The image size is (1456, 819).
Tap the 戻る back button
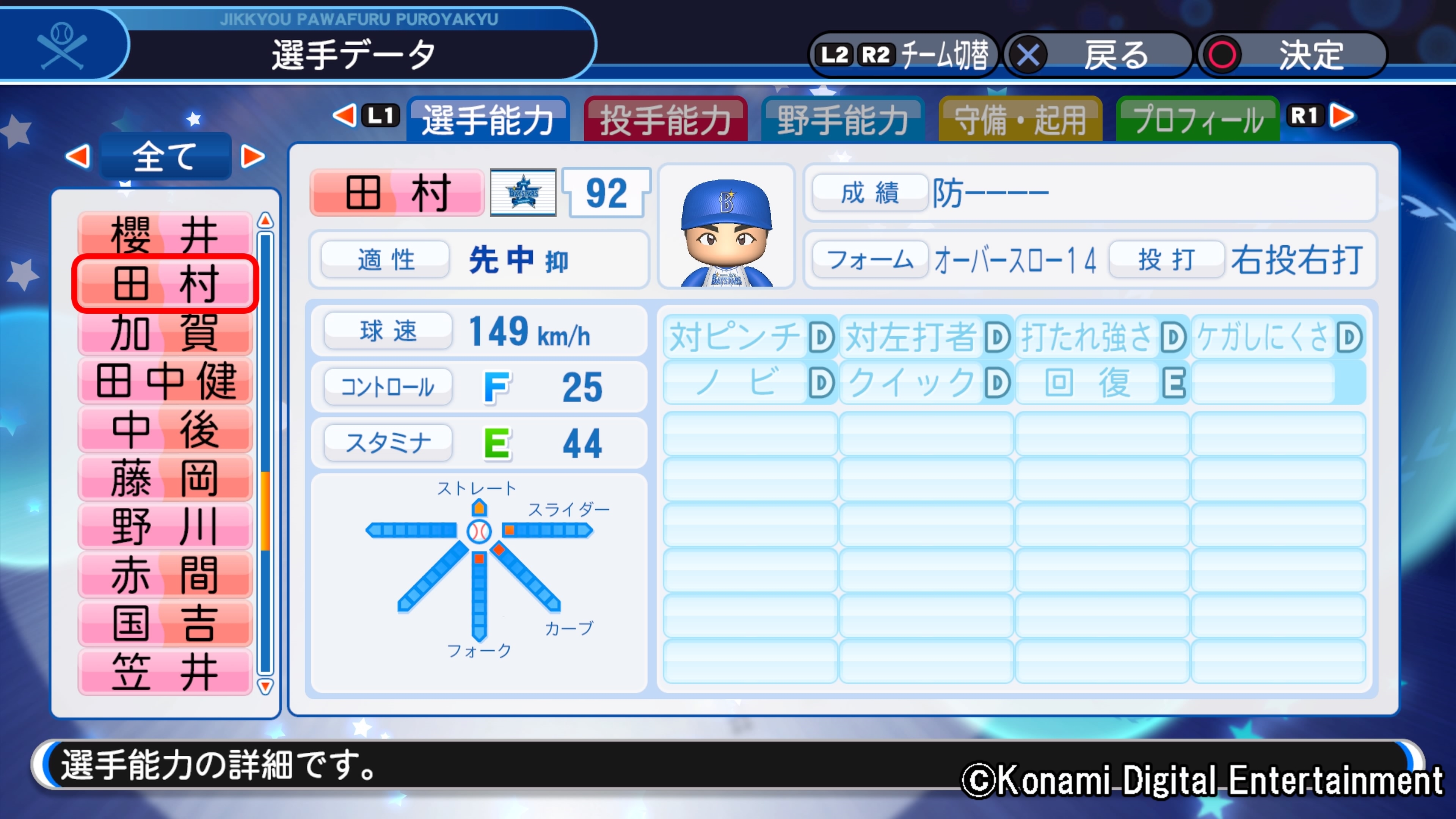(1097, 55)
